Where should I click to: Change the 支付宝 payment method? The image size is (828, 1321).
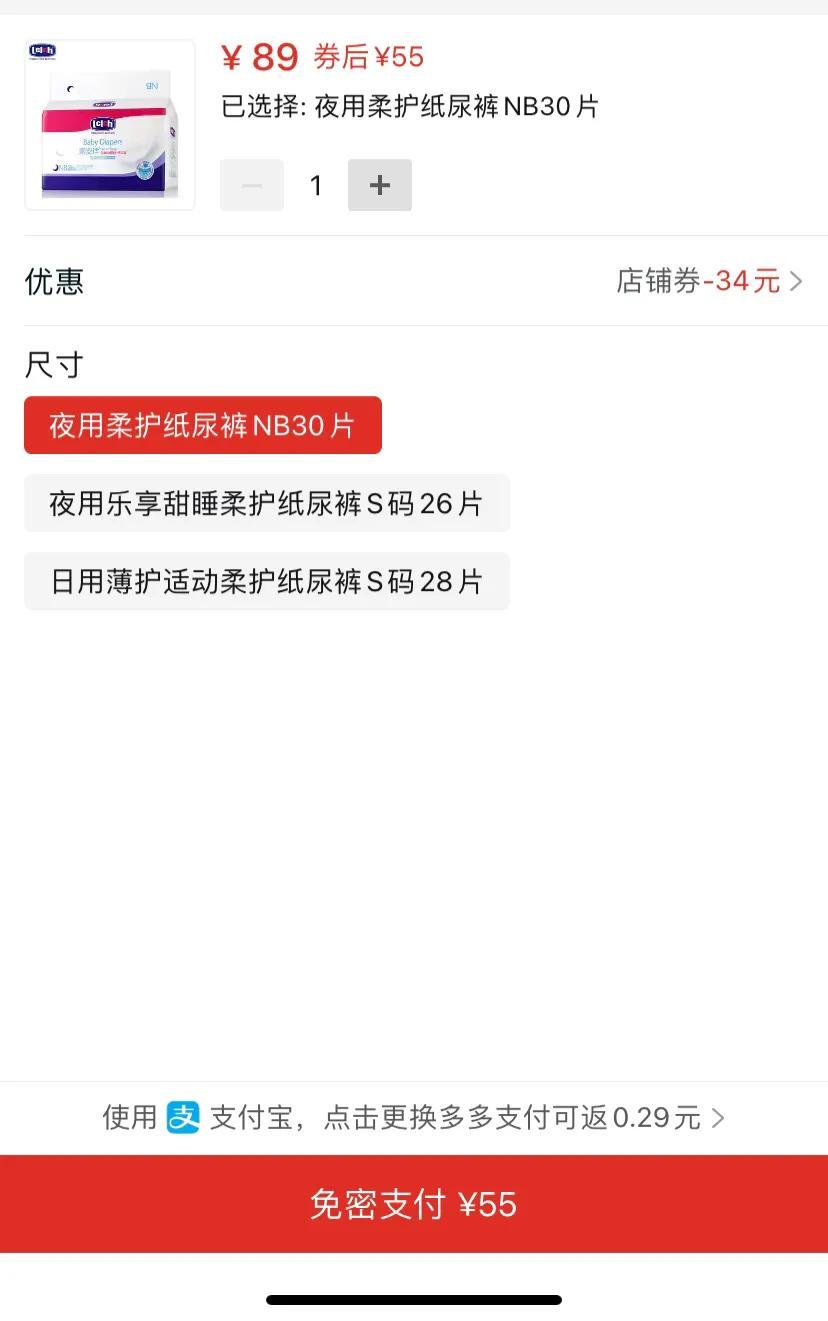[x=414, y=1117]
